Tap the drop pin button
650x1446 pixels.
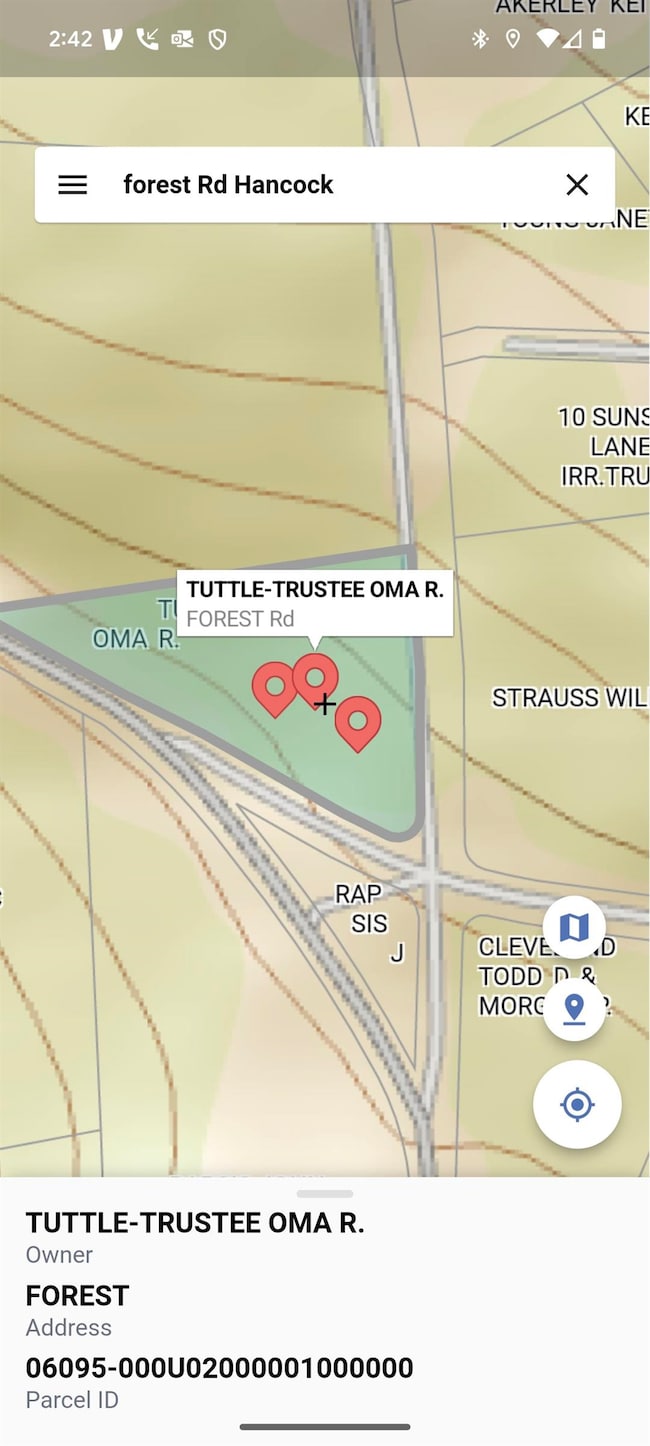(x=574, y=1009)
